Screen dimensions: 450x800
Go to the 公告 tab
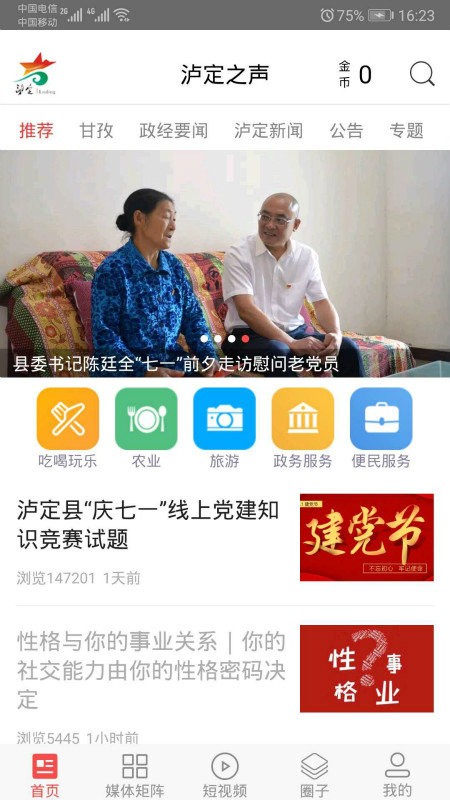(346, 131)
